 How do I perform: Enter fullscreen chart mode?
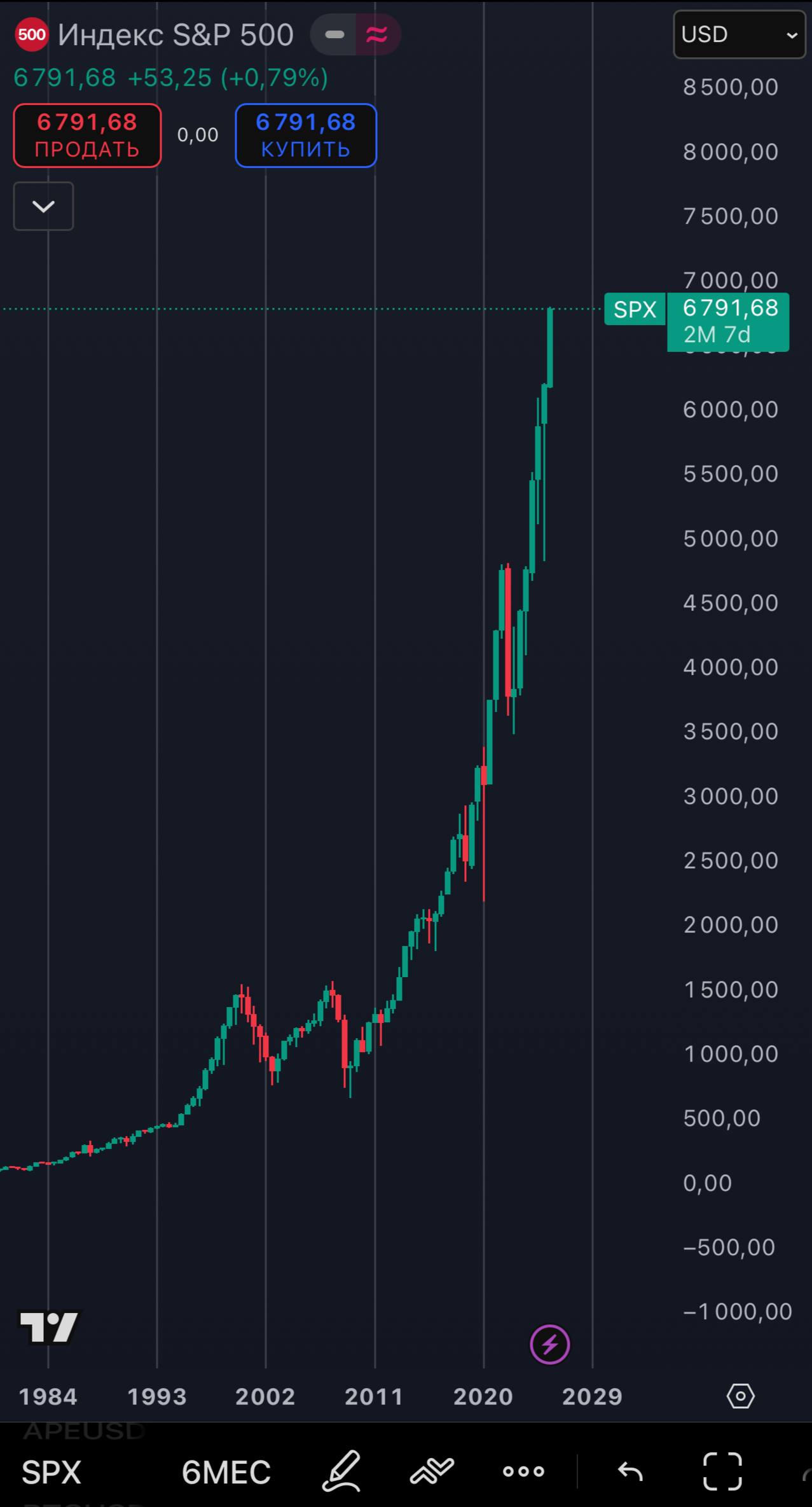point(722,1471)
